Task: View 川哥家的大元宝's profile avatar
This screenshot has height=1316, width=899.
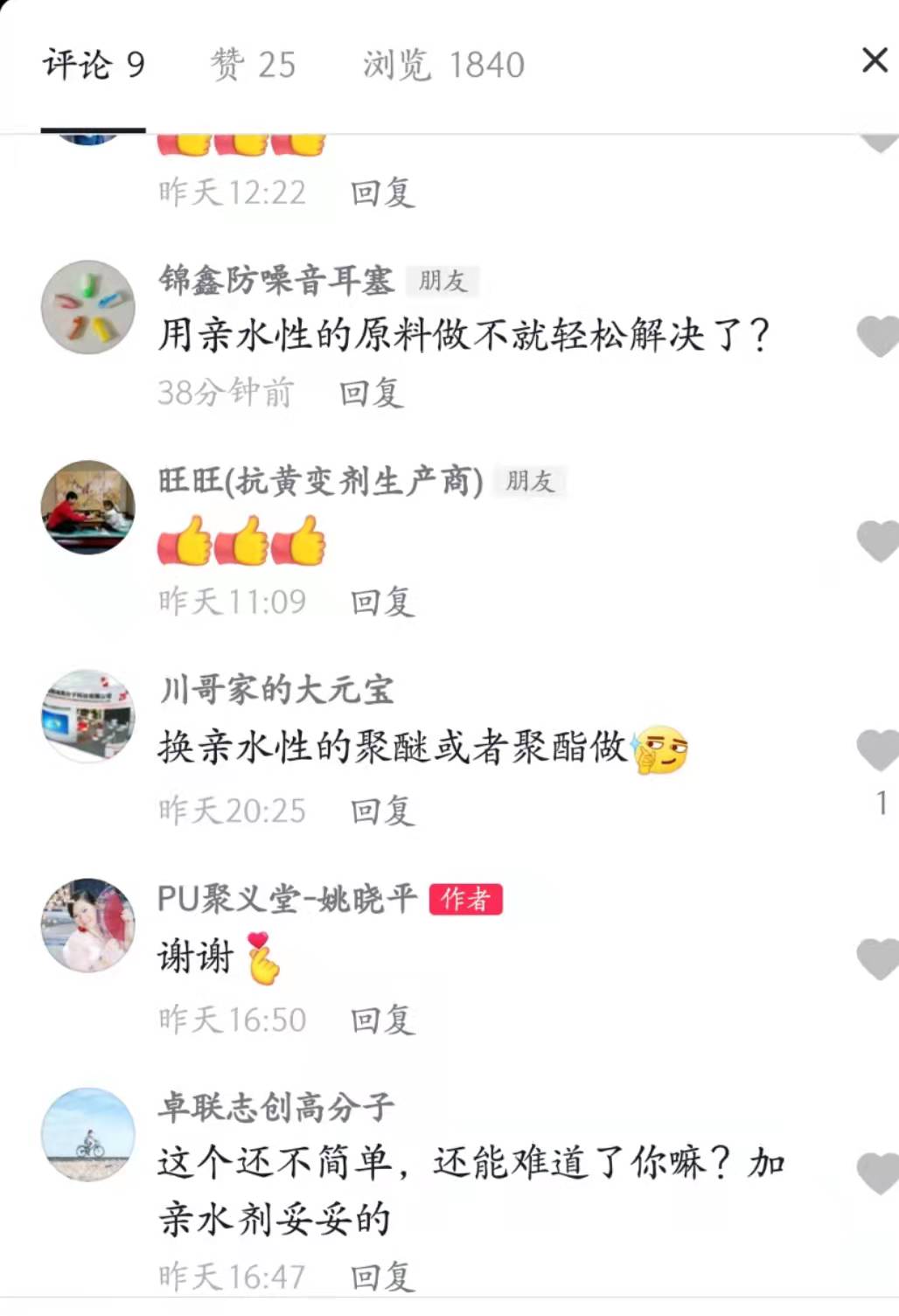Action: coord(88,716)
